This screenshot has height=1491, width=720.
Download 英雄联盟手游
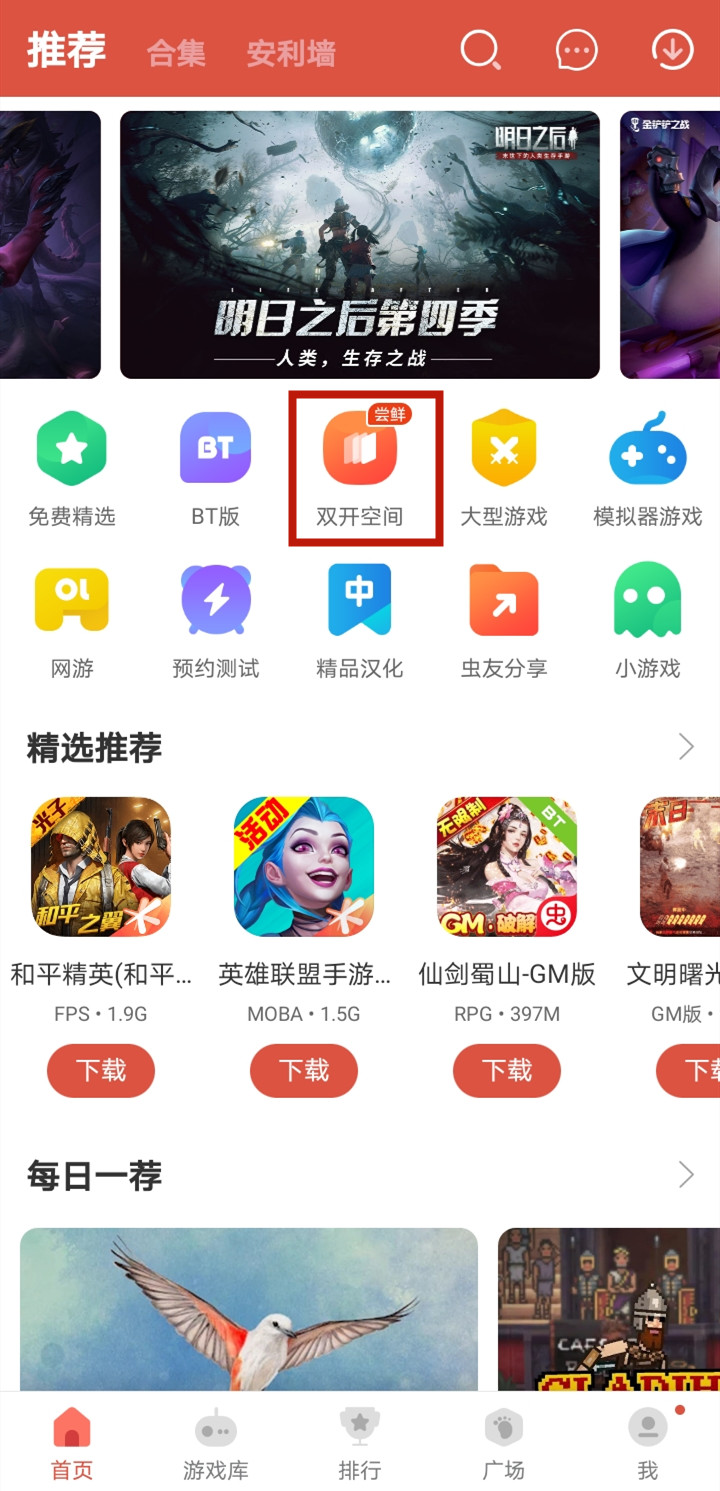[304, 1070]
